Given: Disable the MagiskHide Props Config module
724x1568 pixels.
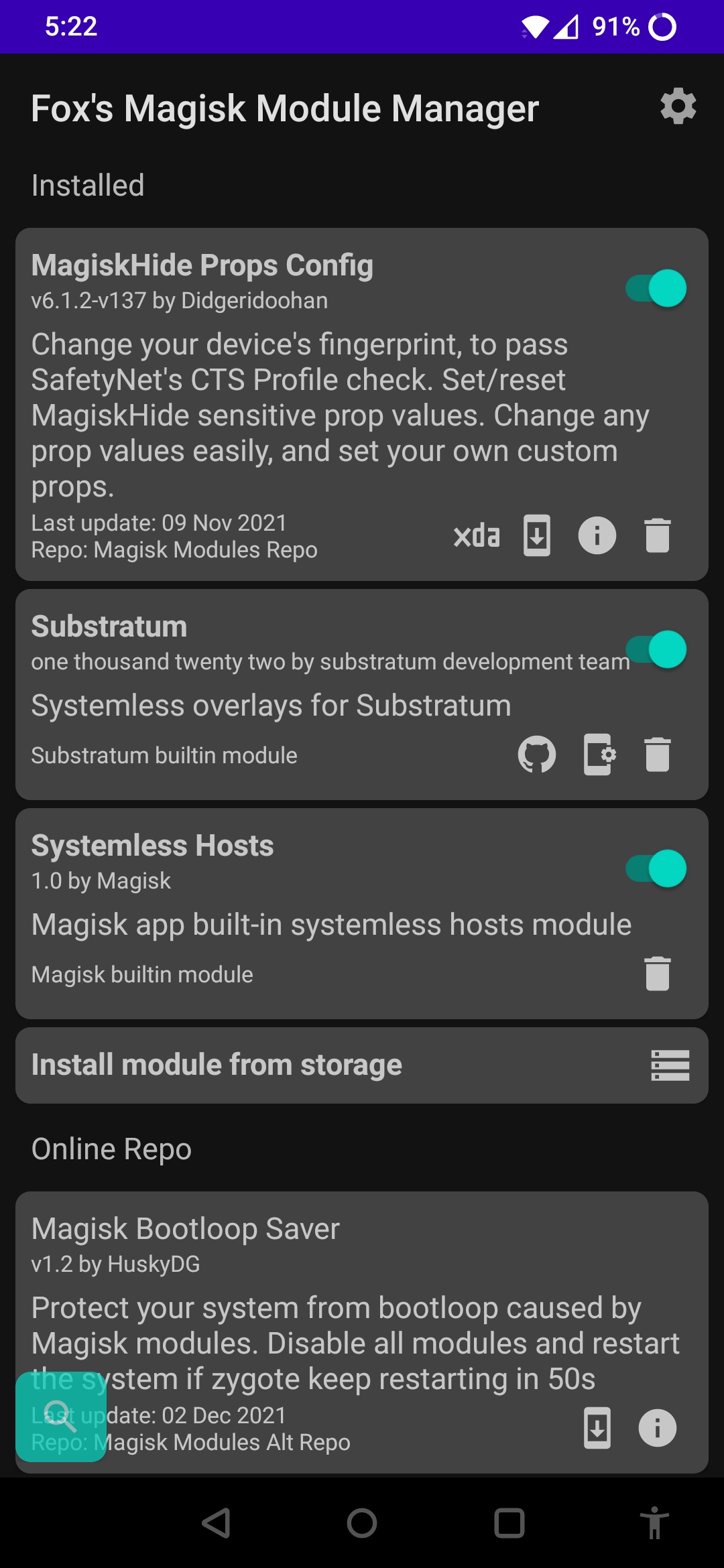Looking at the screenshot, I should [656, 288].
